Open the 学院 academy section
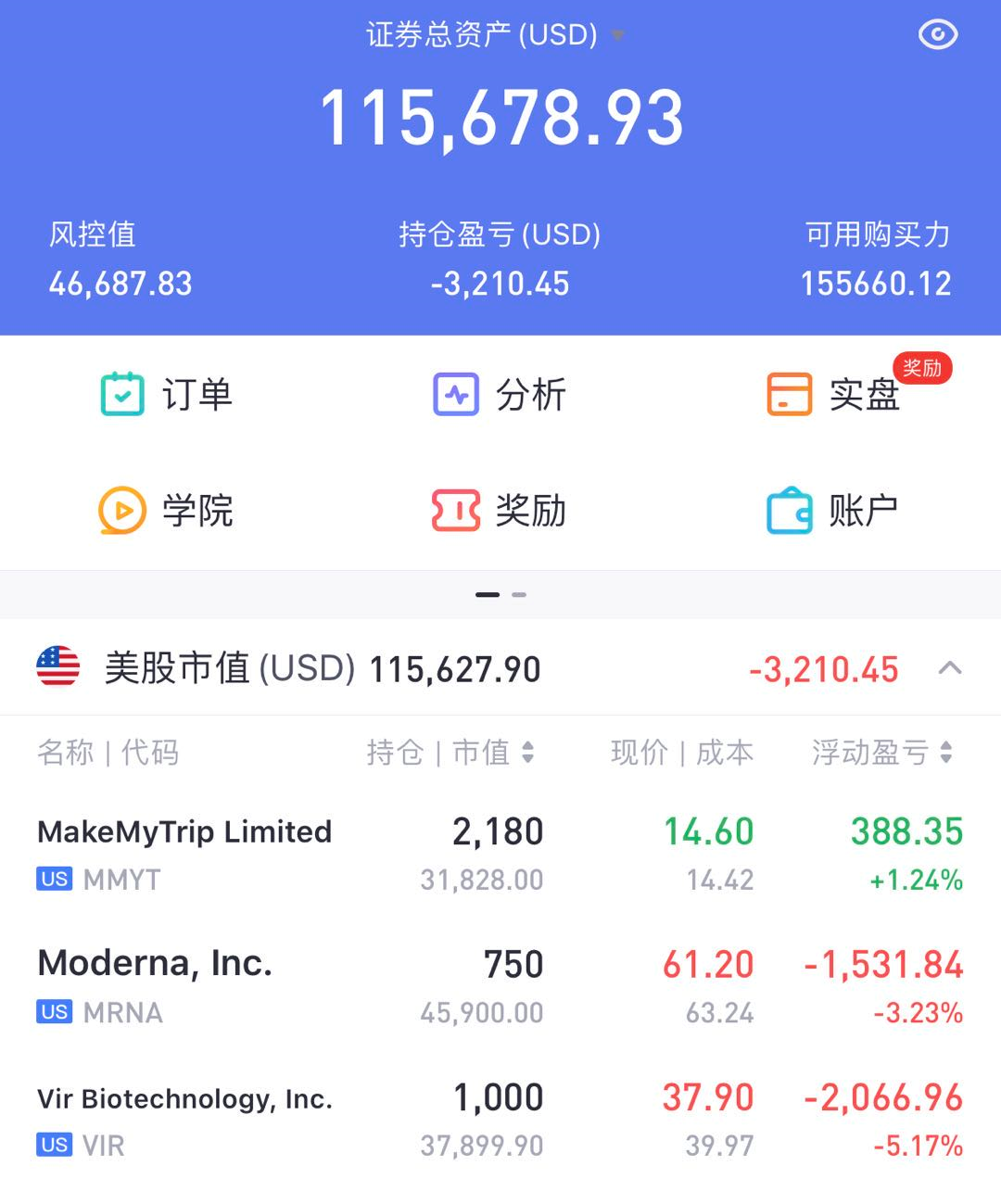Screen dimensions: 1001x1204 pyautogui.click(x=167, y=511)
